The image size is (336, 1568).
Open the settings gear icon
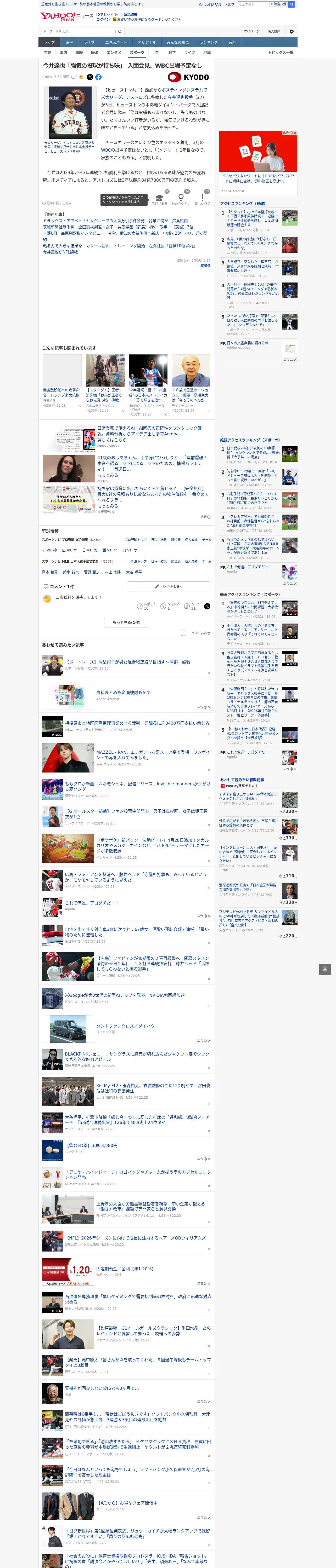click(x=292, y=31)
